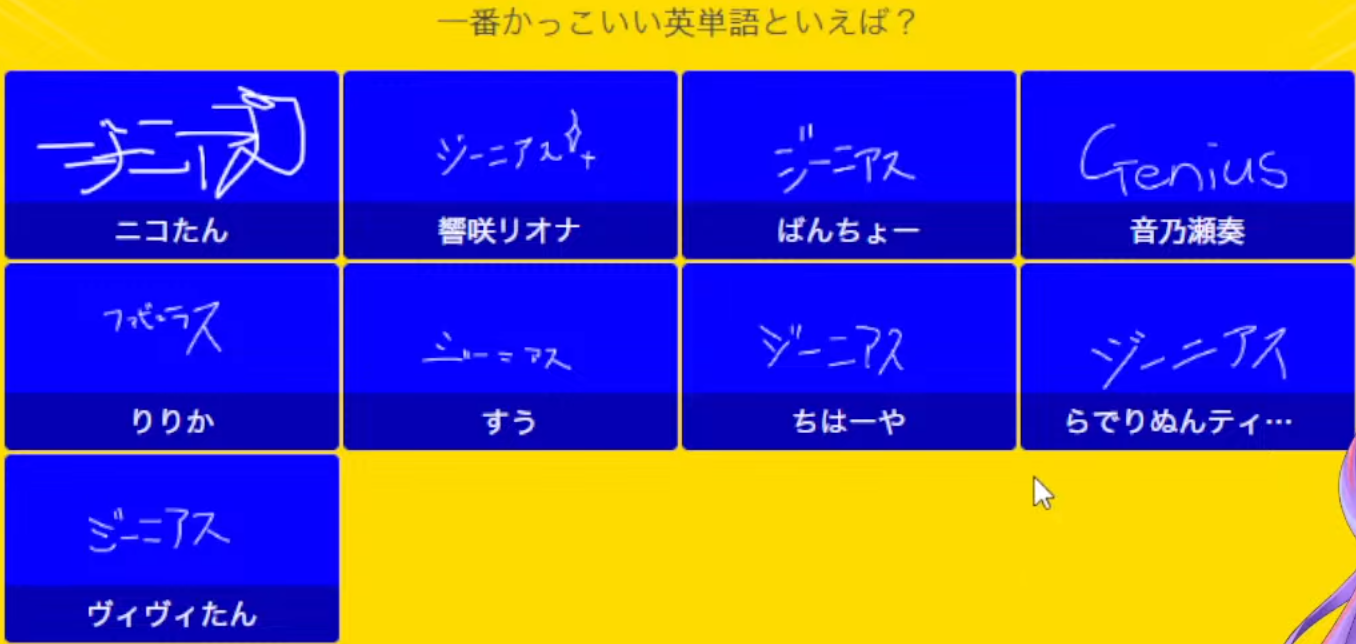Tap りりか's answer card
Viewport: 1356px width, 644px height.
tap(172, 356)
